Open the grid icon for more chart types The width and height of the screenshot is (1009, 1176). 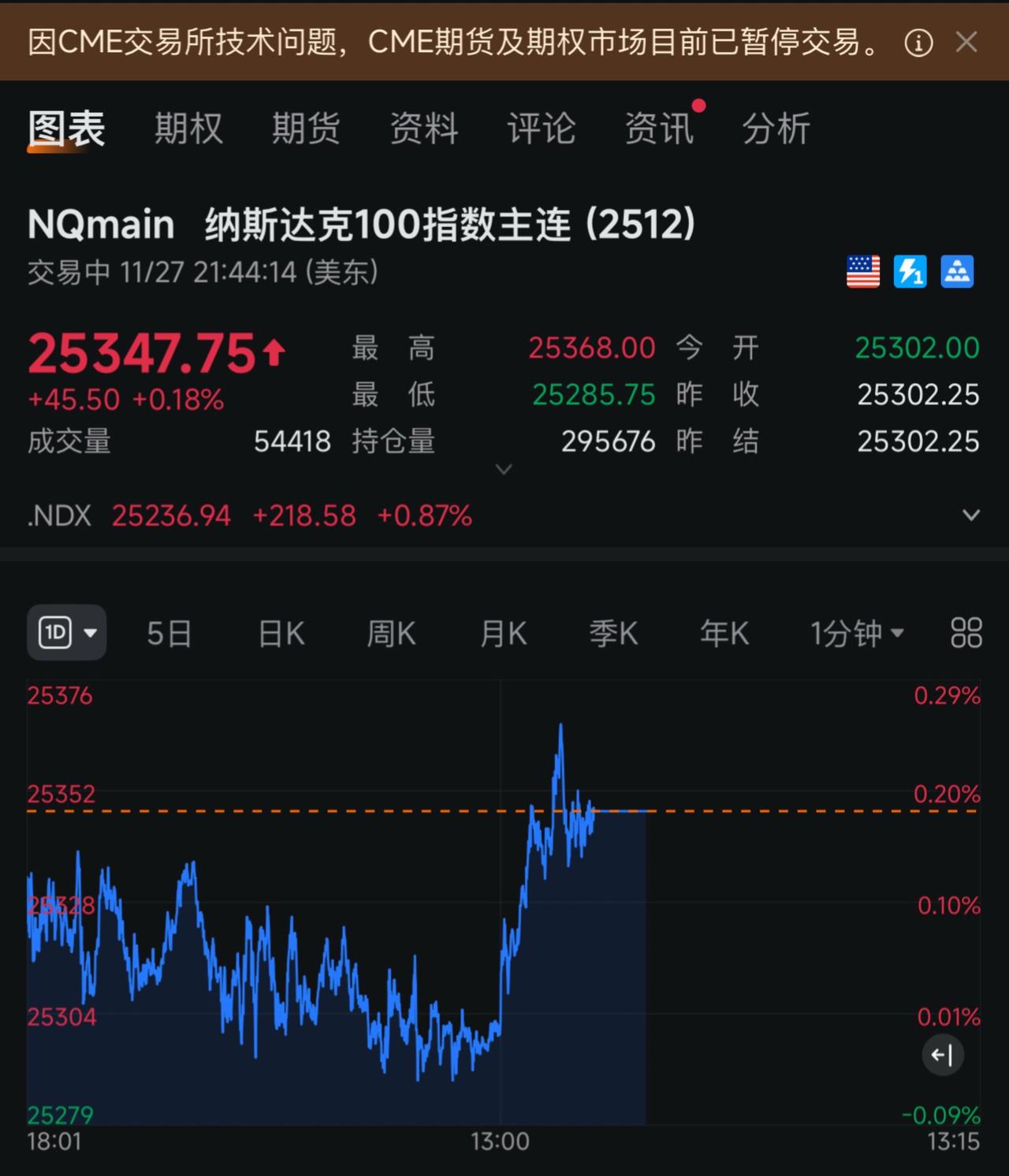pyautogui.click(x=965, y=633)
